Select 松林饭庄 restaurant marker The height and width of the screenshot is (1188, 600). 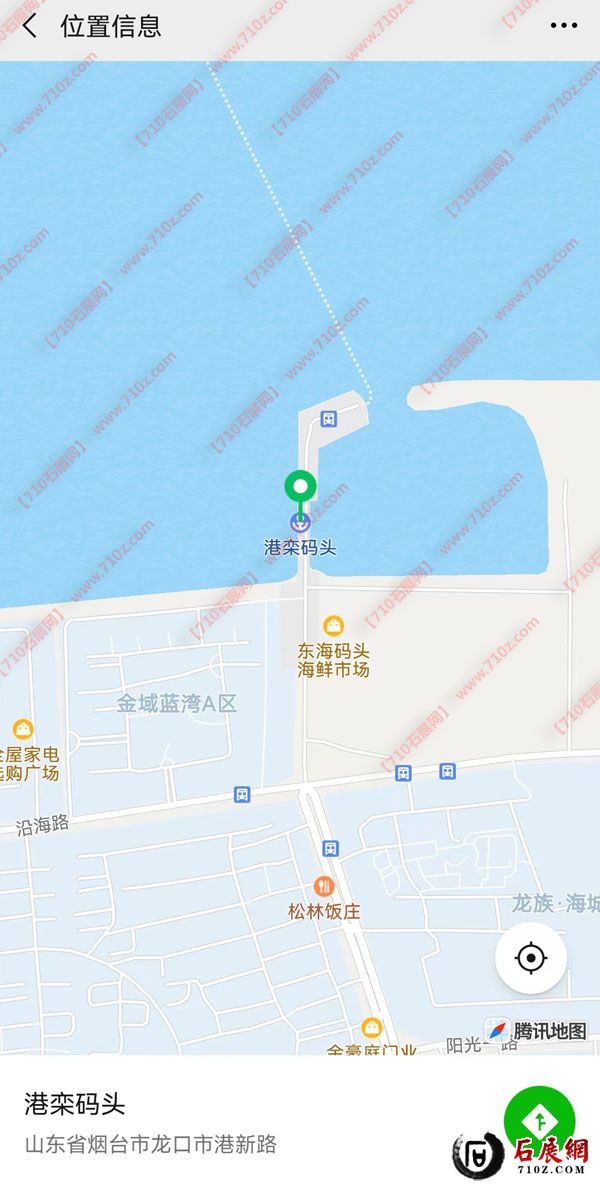(x=324, y=886)
